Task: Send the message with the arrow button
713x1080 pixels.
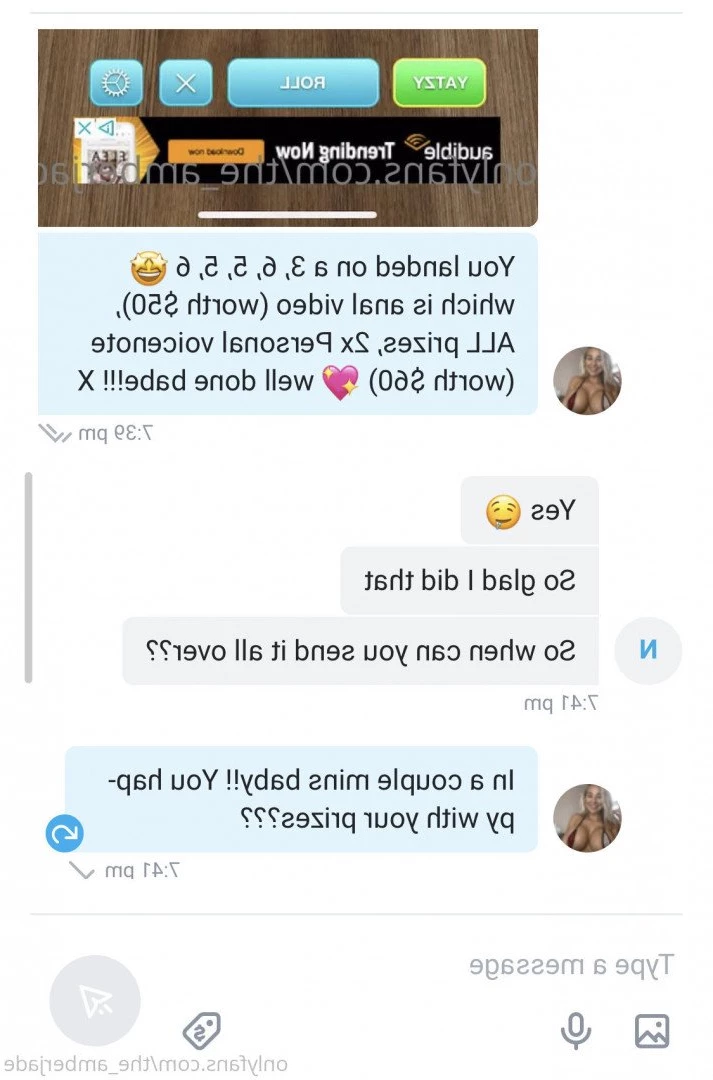Action: (x=95, y=1000)
